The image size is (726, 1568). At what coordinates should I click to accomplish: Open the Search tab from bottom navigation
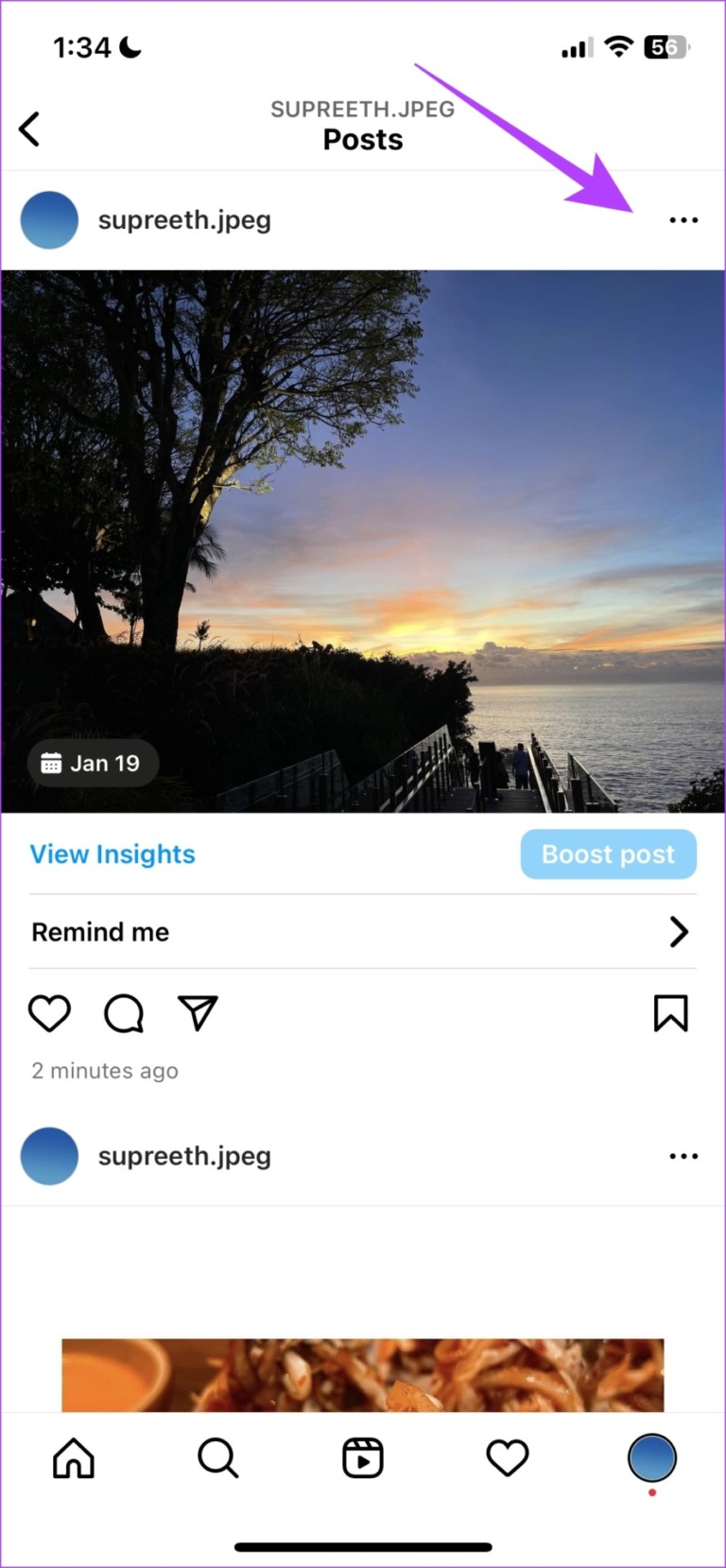point(218,1458)
